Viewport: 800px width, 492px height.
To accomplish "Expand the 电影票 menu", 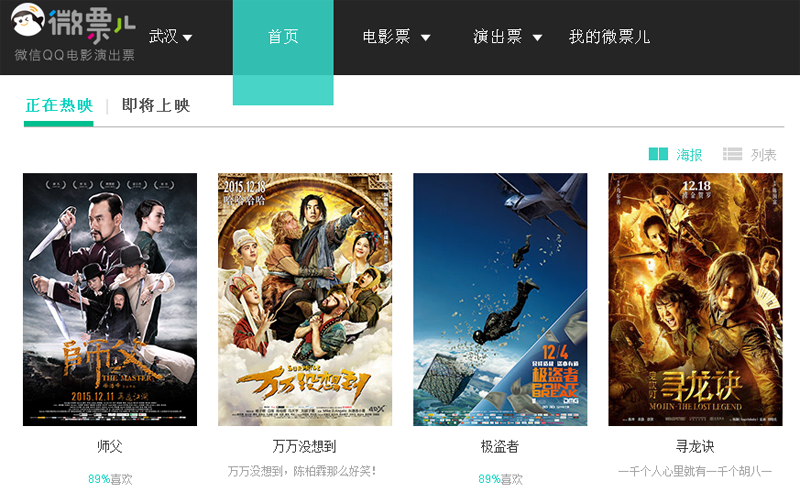I will (x=396, y=37).
